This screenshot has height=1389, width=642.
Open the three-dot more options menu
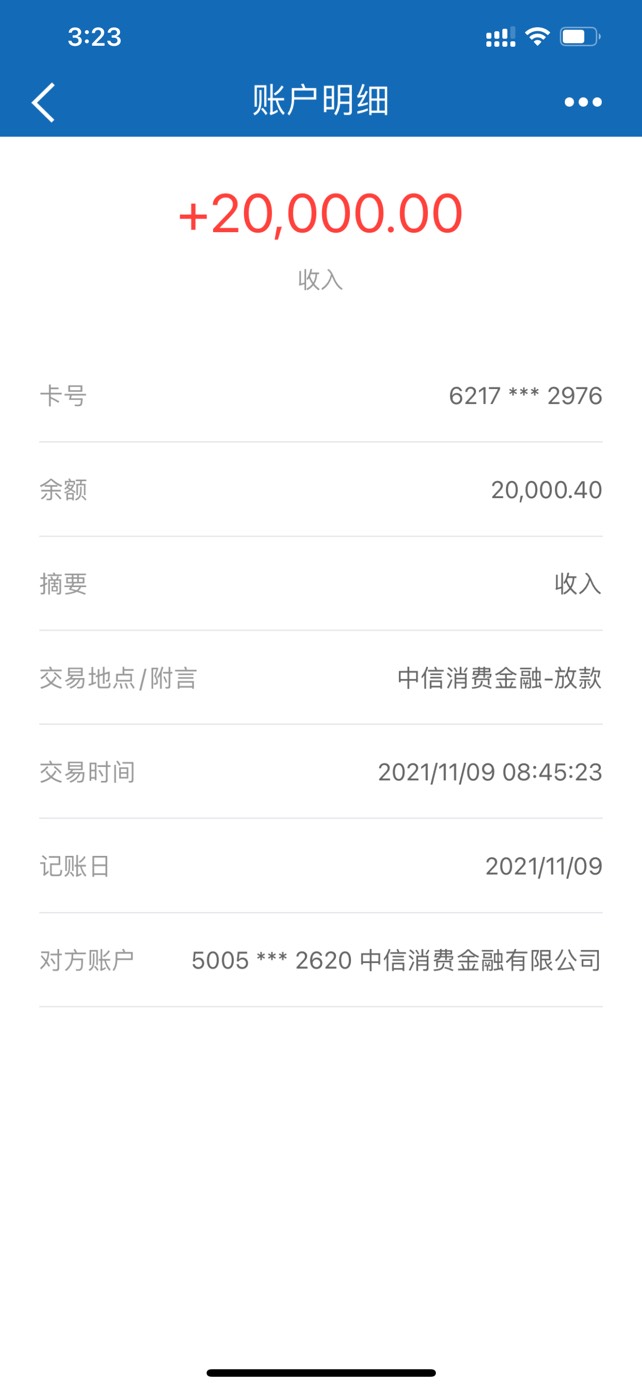click(x=583, y=102)
